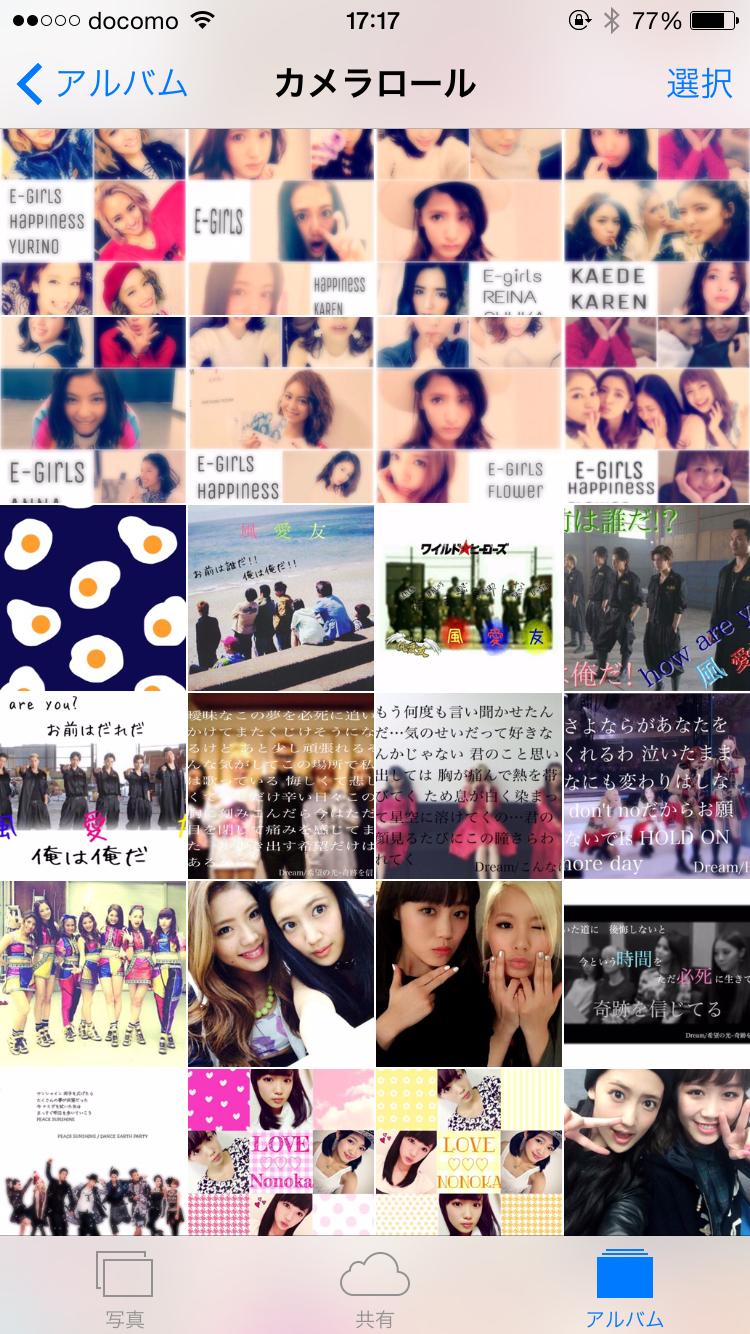The image size is (750, 1334).
Task: Open the E-girls REINA collage
Action: (x=469, y=221)
